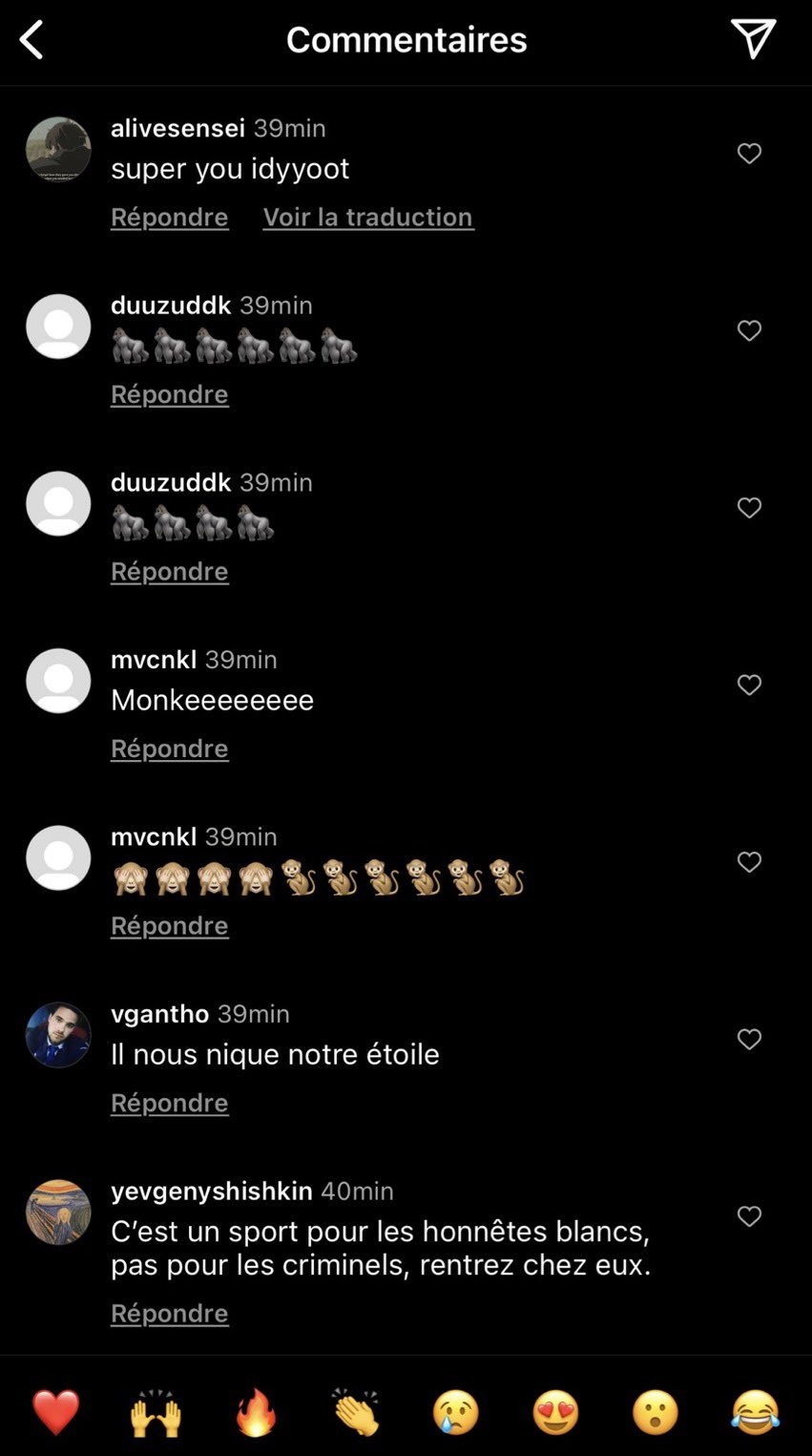
Task: Insert the heart eyes emoji
Action: pos(555,1412)
